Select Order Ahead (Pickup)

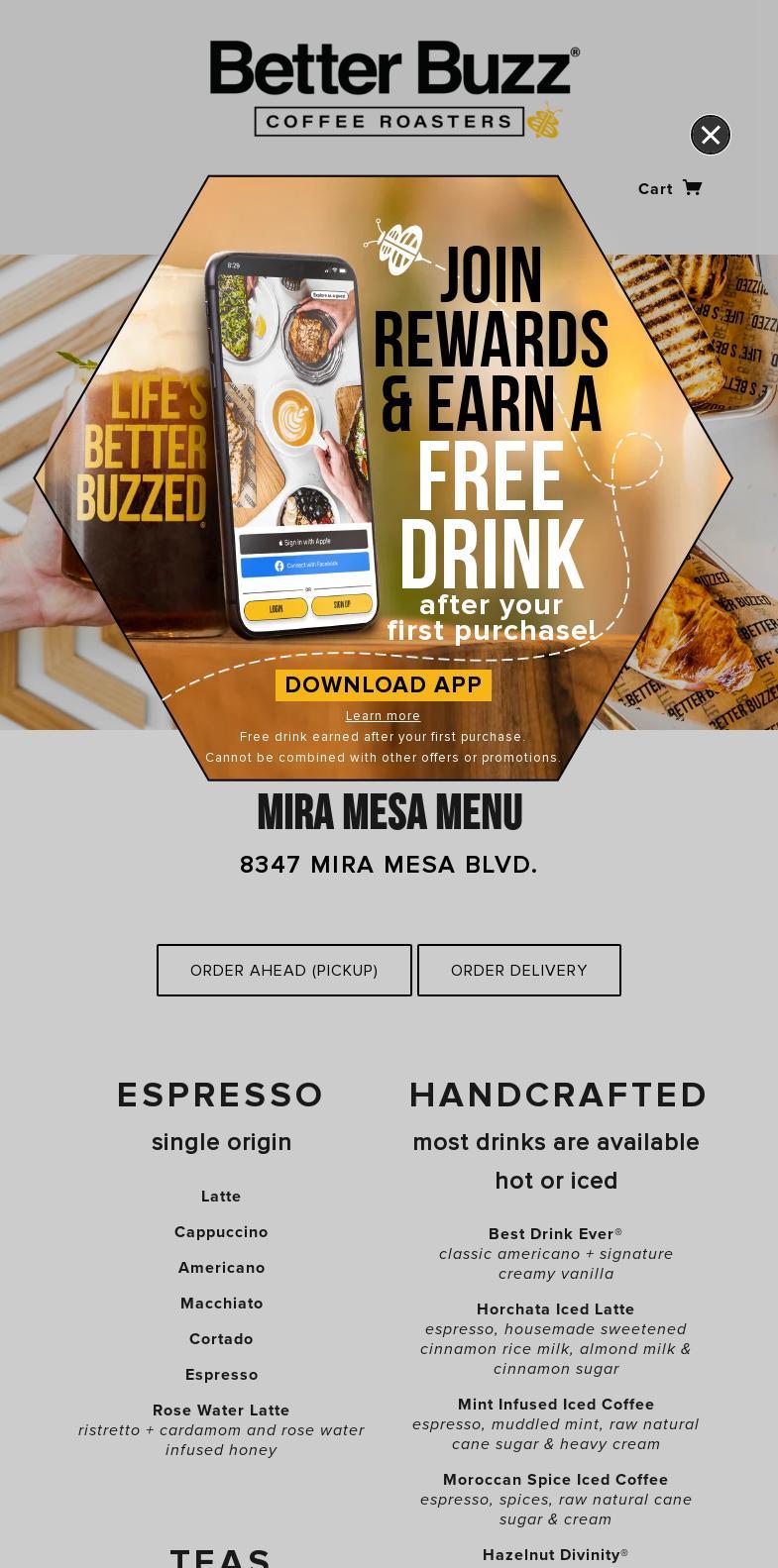[x=283, y=970]
